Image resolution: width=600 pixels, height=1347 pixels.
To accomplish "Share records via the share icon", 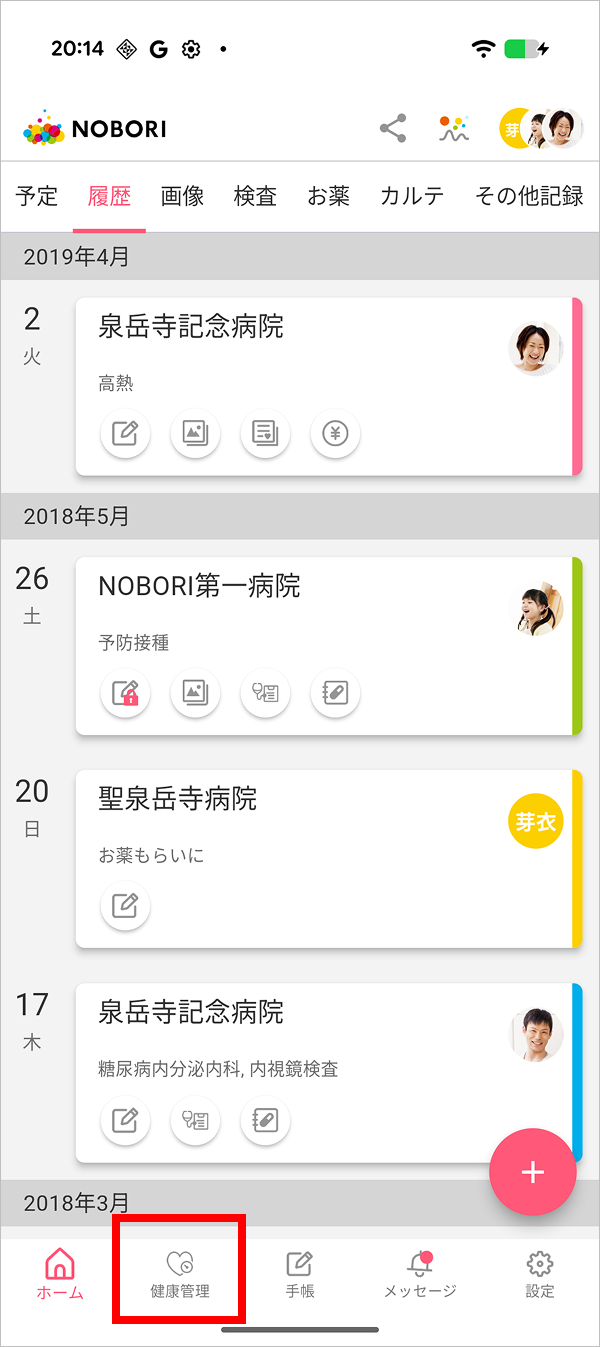I will pos(393,128).
